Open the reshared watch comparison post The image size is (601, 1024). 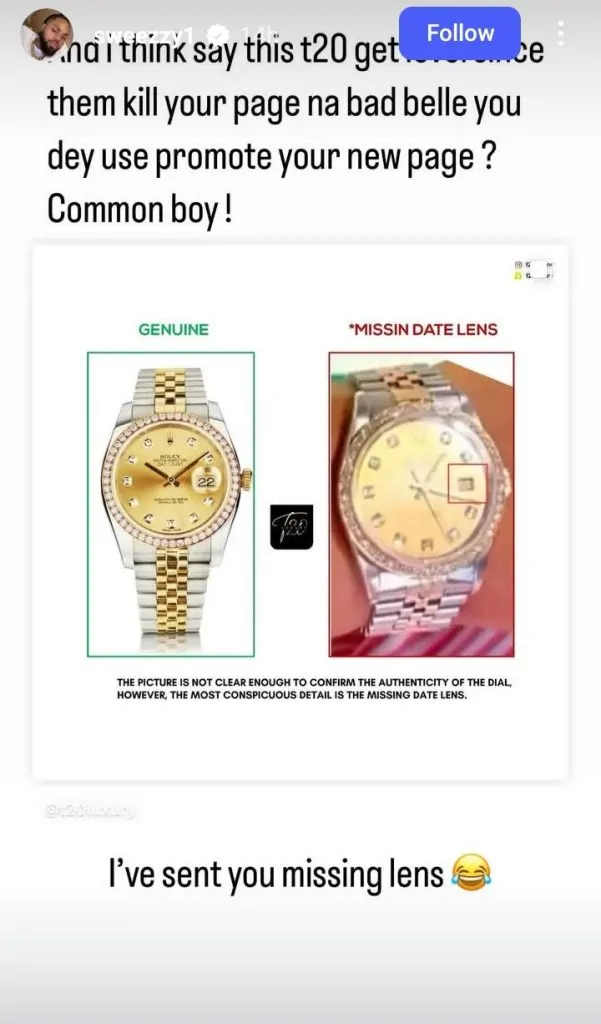coord(300,510)
